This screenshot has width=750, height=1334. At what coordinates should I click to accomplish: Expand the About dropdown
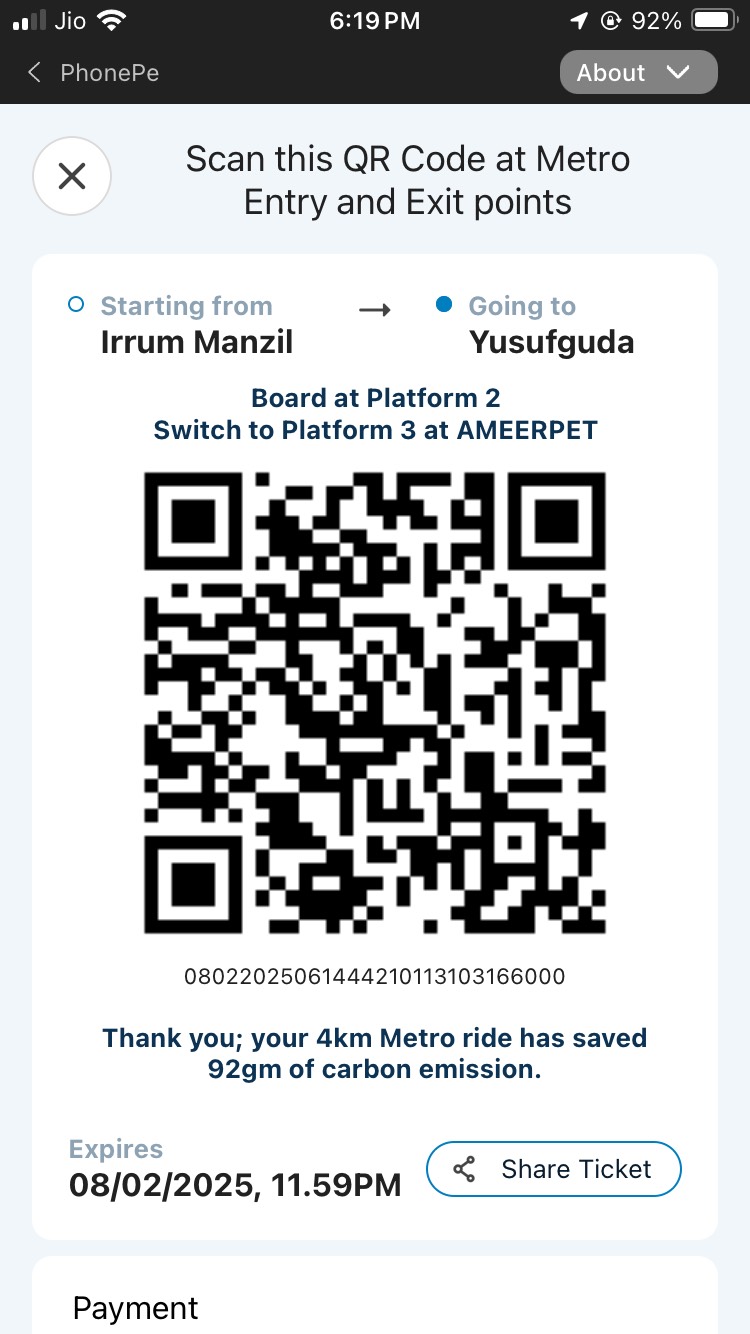tap(638, 73)
